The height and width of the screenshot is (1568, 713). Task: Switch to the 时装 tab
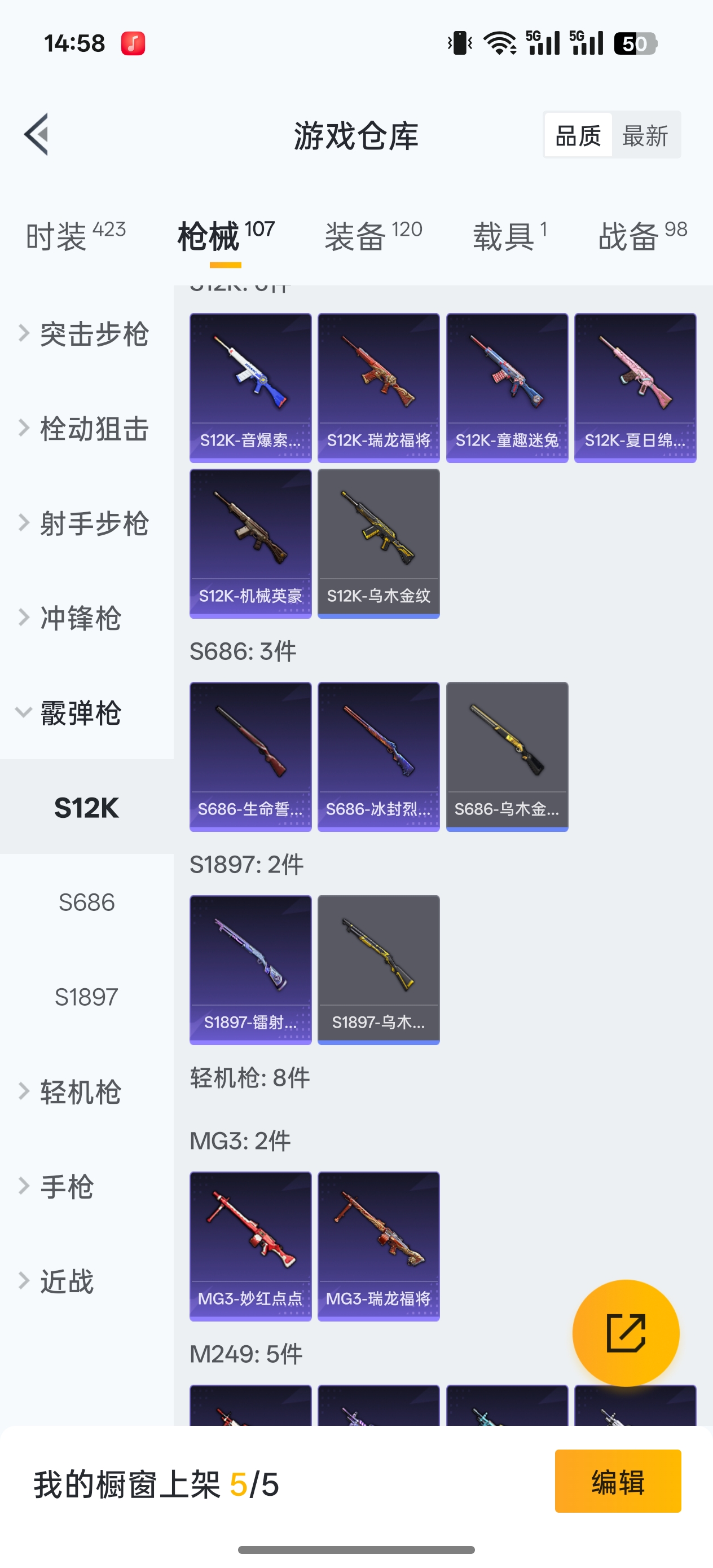75,236
